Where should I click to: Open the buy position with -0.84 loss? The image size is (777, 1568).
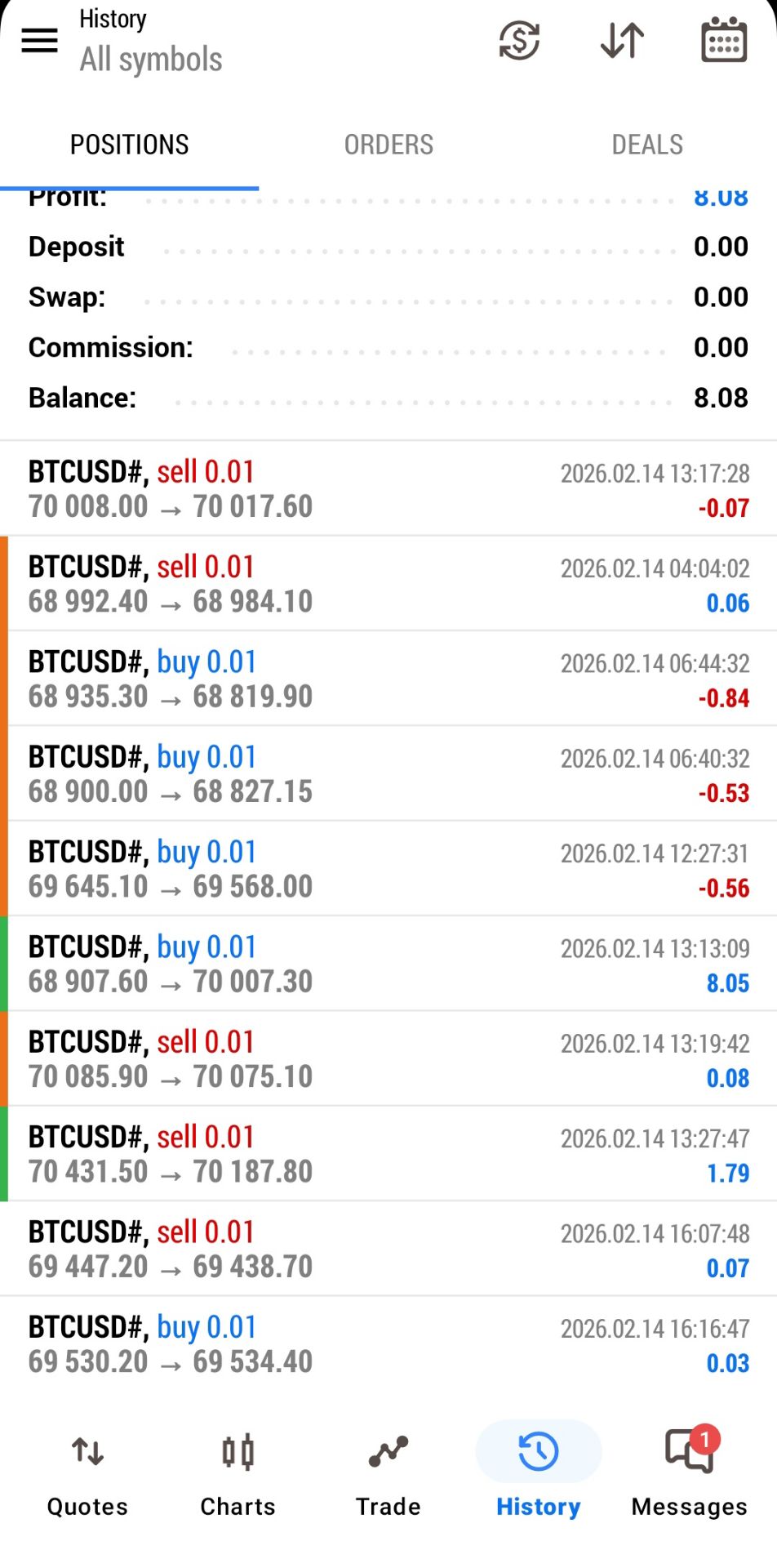[x=388, y=679]
